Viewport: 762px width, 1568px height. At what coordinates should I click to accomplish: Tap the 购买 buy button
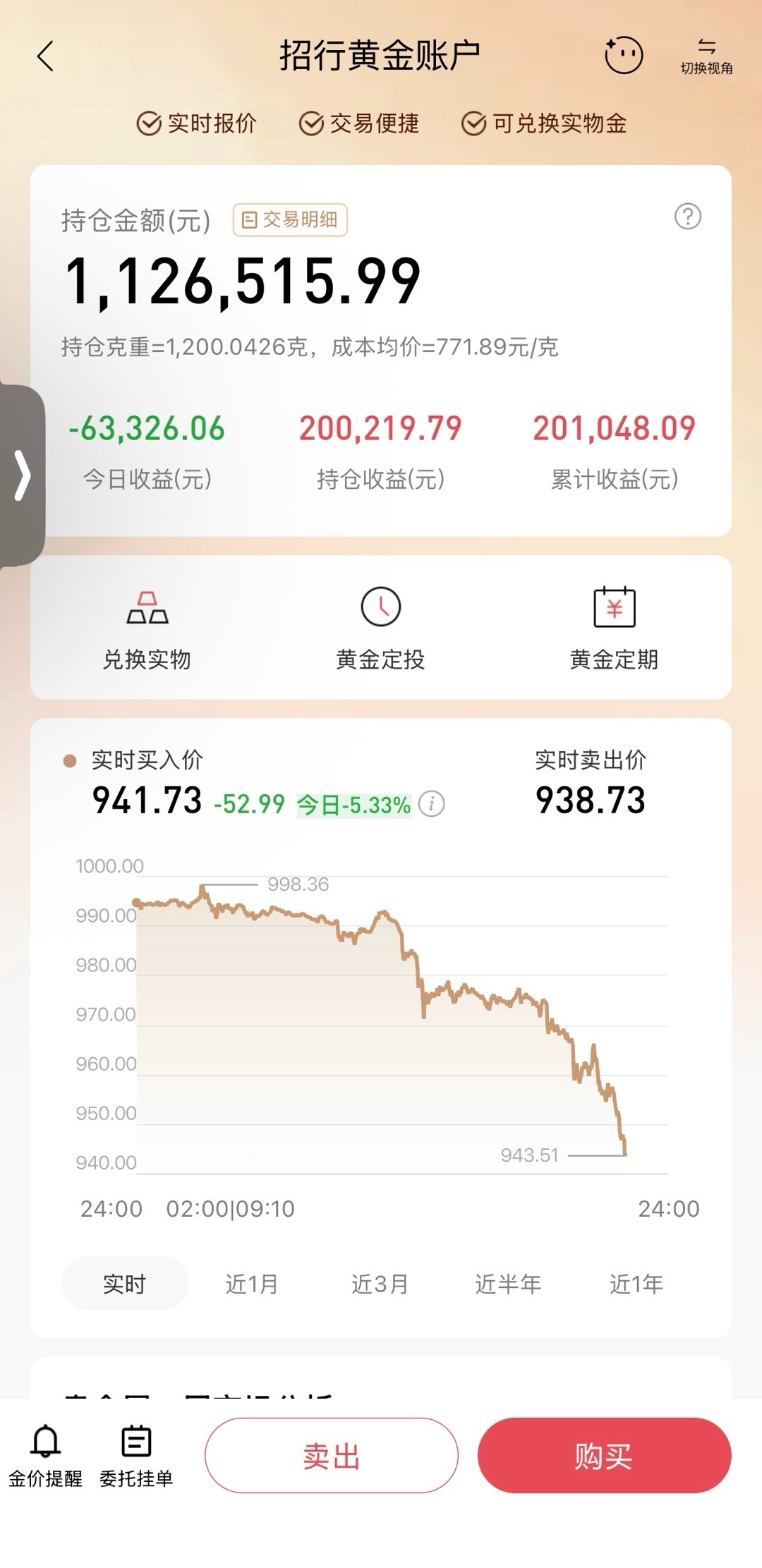604,1455
